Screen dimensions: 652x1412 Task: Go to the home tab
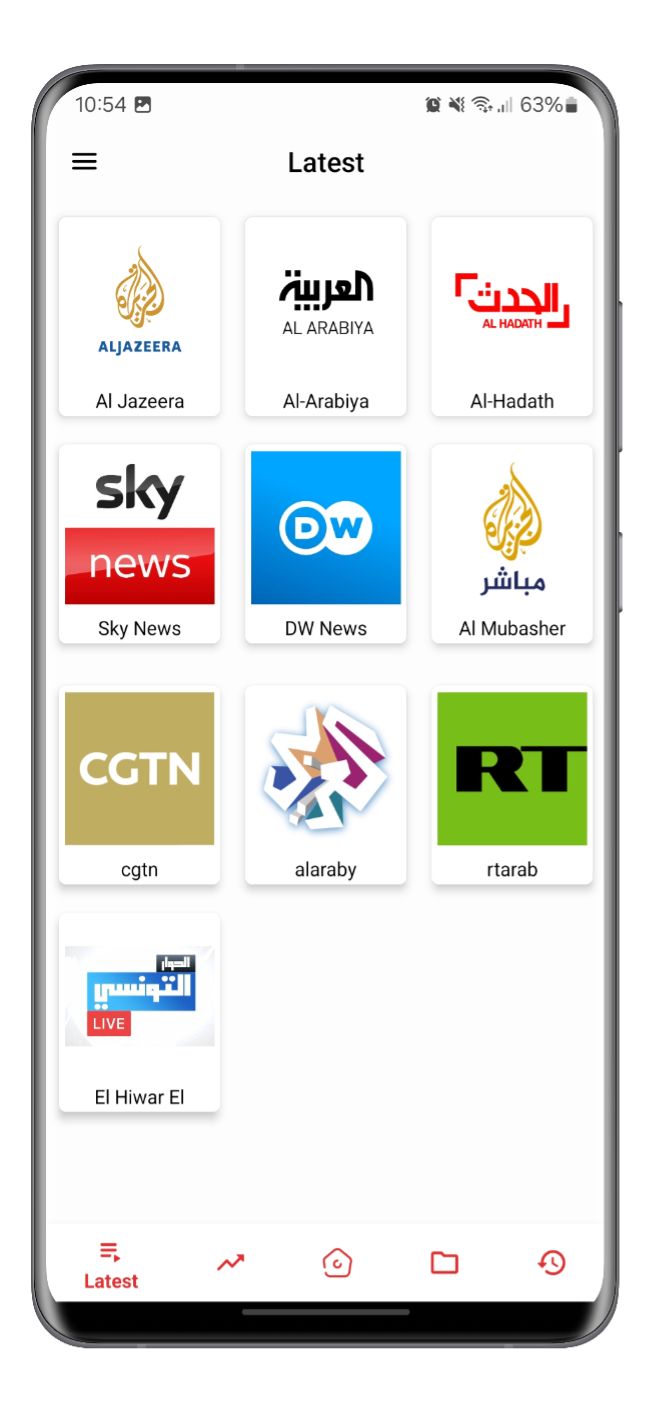[x=337, y=1263]
